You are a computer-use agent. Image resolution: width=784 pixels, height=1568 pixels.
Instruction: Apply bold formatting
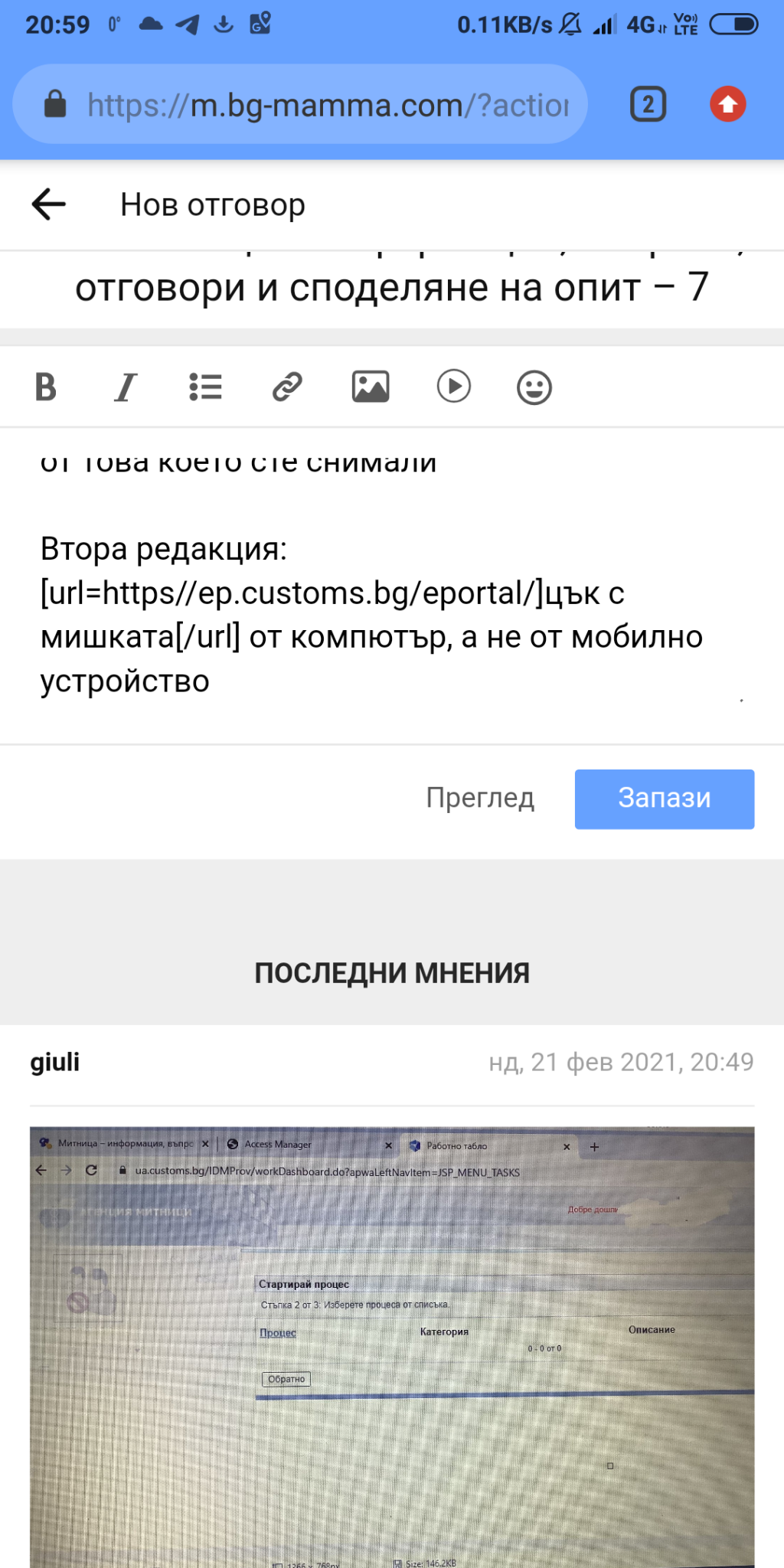tap(46, 387)
